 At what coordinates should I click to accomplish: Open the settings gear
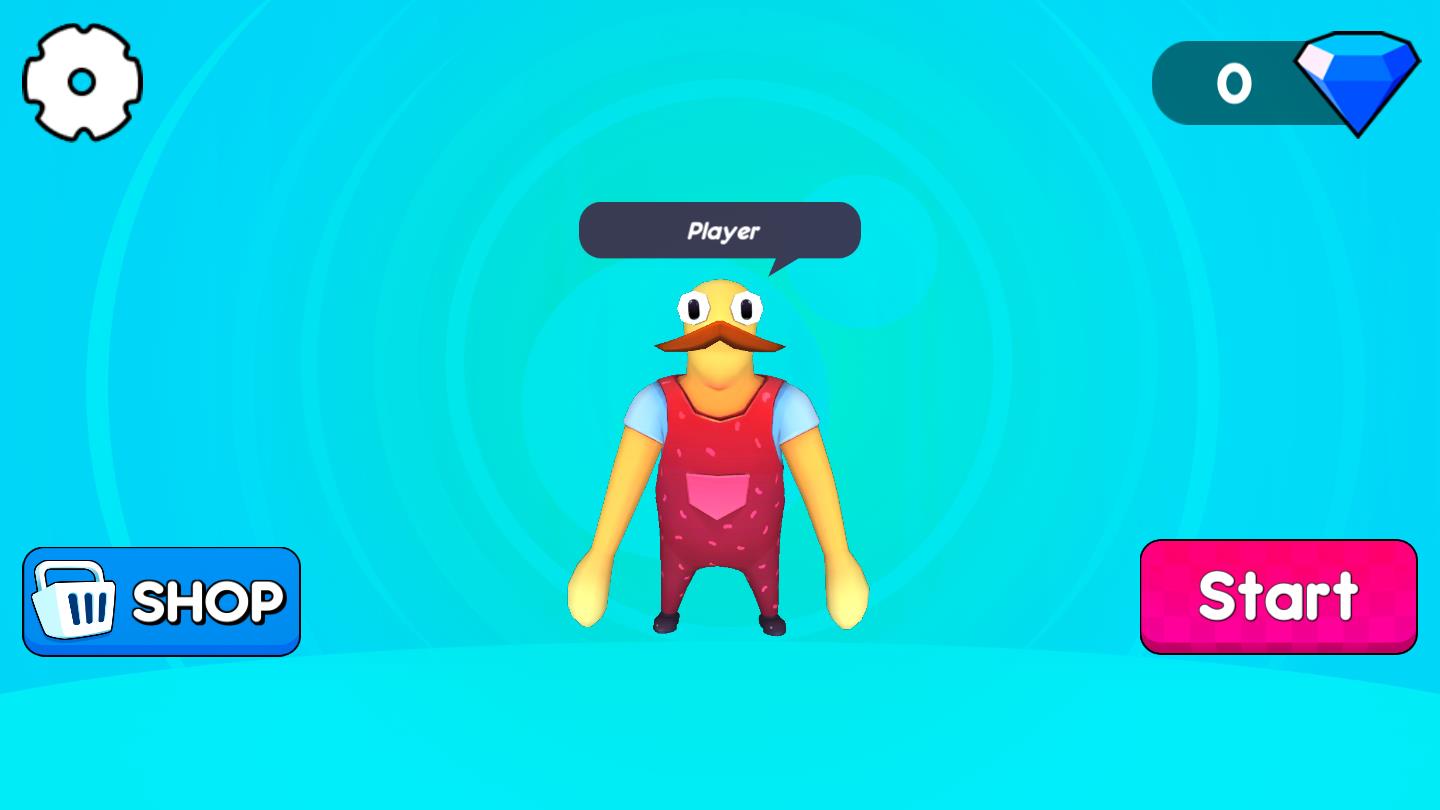tap(82, 83)
